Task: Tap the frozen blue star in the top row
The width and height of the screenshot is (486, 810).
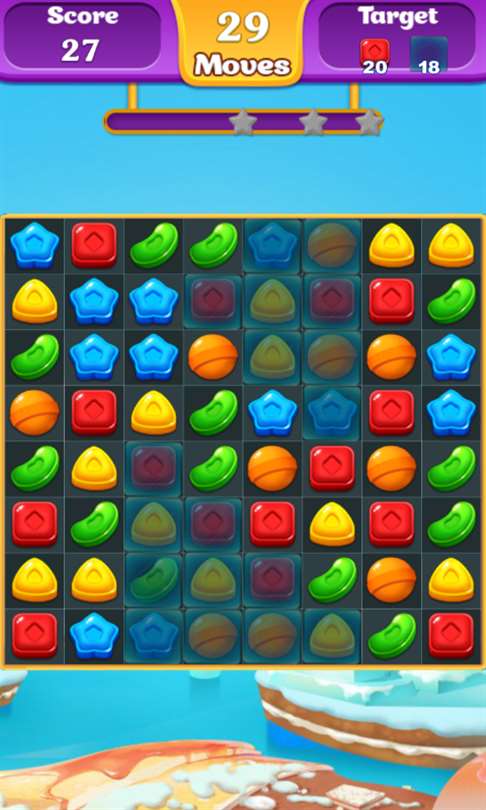Action: point(273,245)
